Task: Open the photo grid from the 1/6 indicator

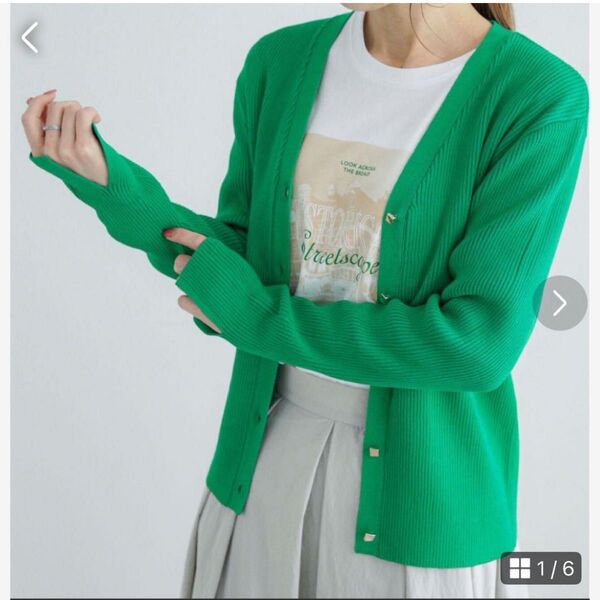Action: pos(541,569)
